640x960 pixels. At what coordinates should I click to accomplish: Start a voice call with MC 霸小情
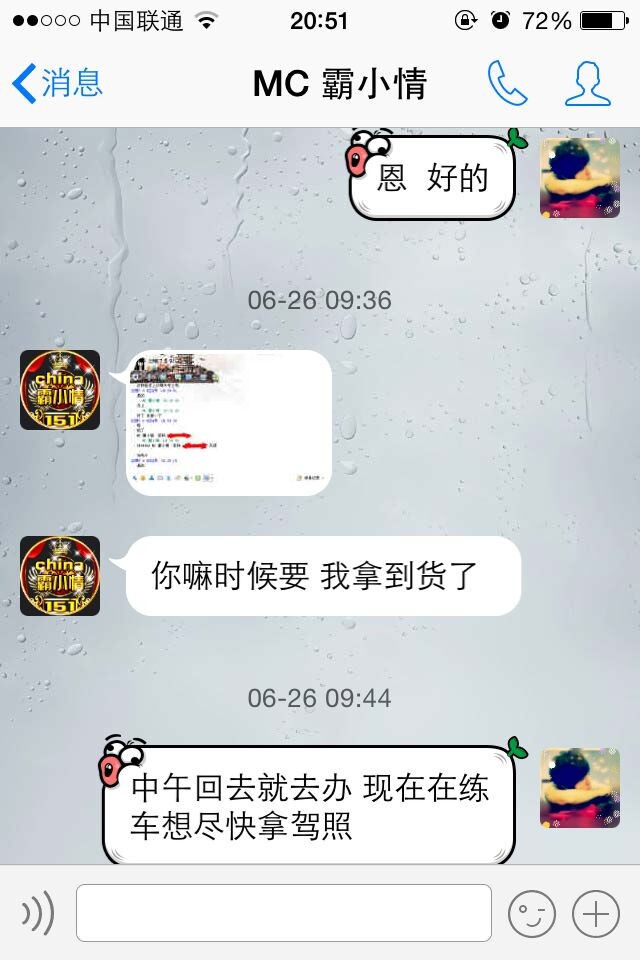tap(507, 84)
